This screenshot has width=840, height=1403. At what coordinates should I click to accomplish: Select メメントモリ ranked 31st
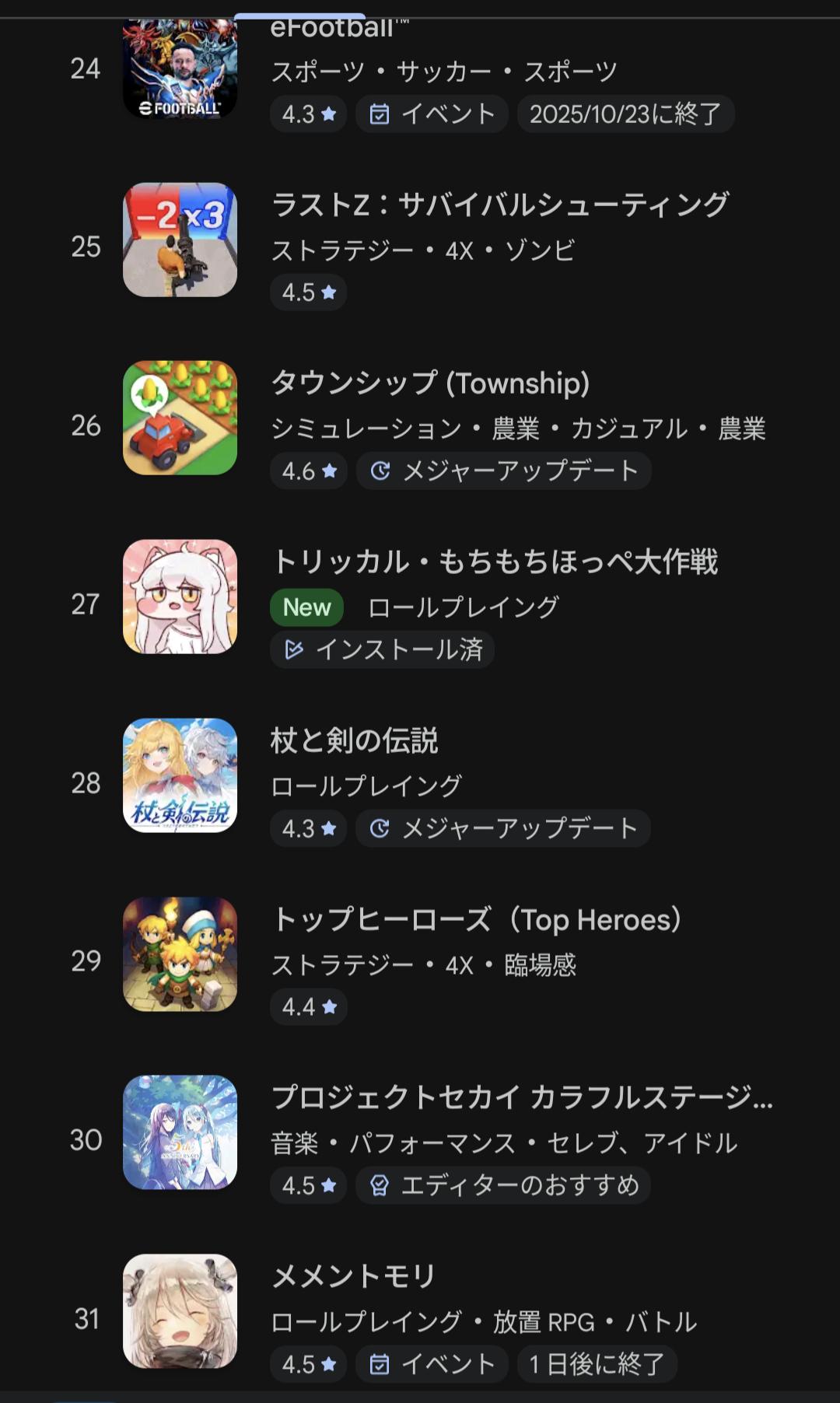pyautogui.click(x=353, y=1276)
